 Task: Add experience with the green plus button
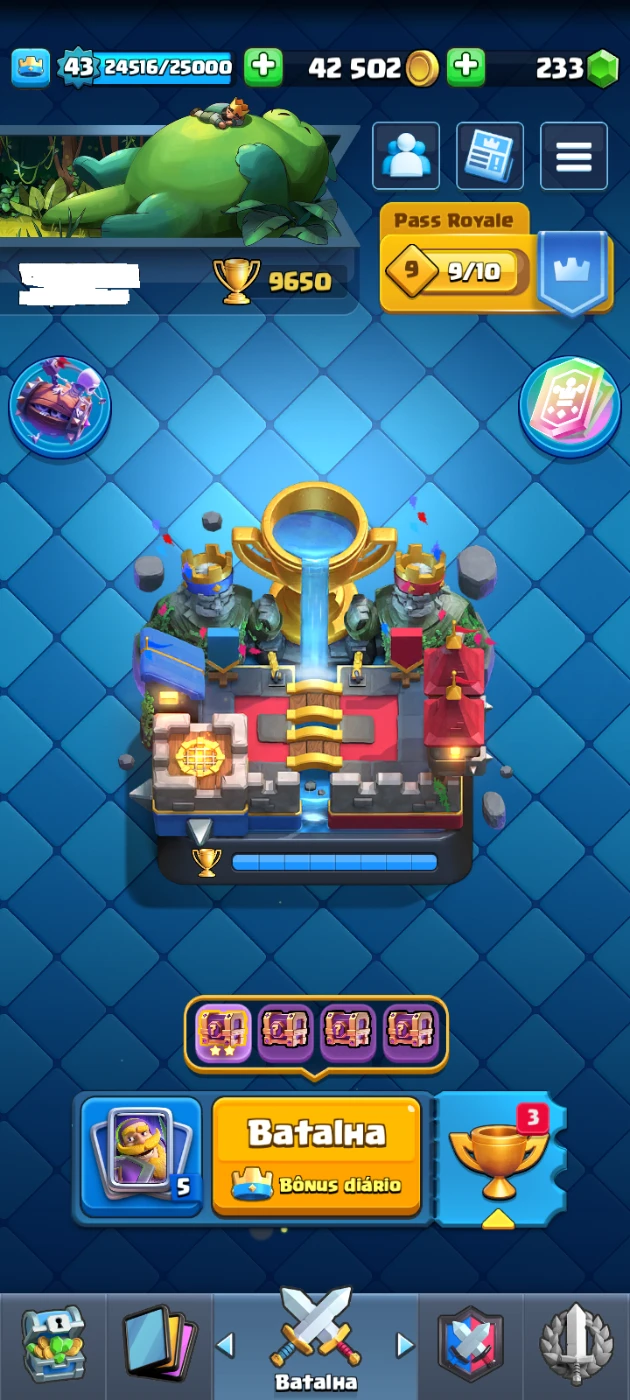click(263, 68)
